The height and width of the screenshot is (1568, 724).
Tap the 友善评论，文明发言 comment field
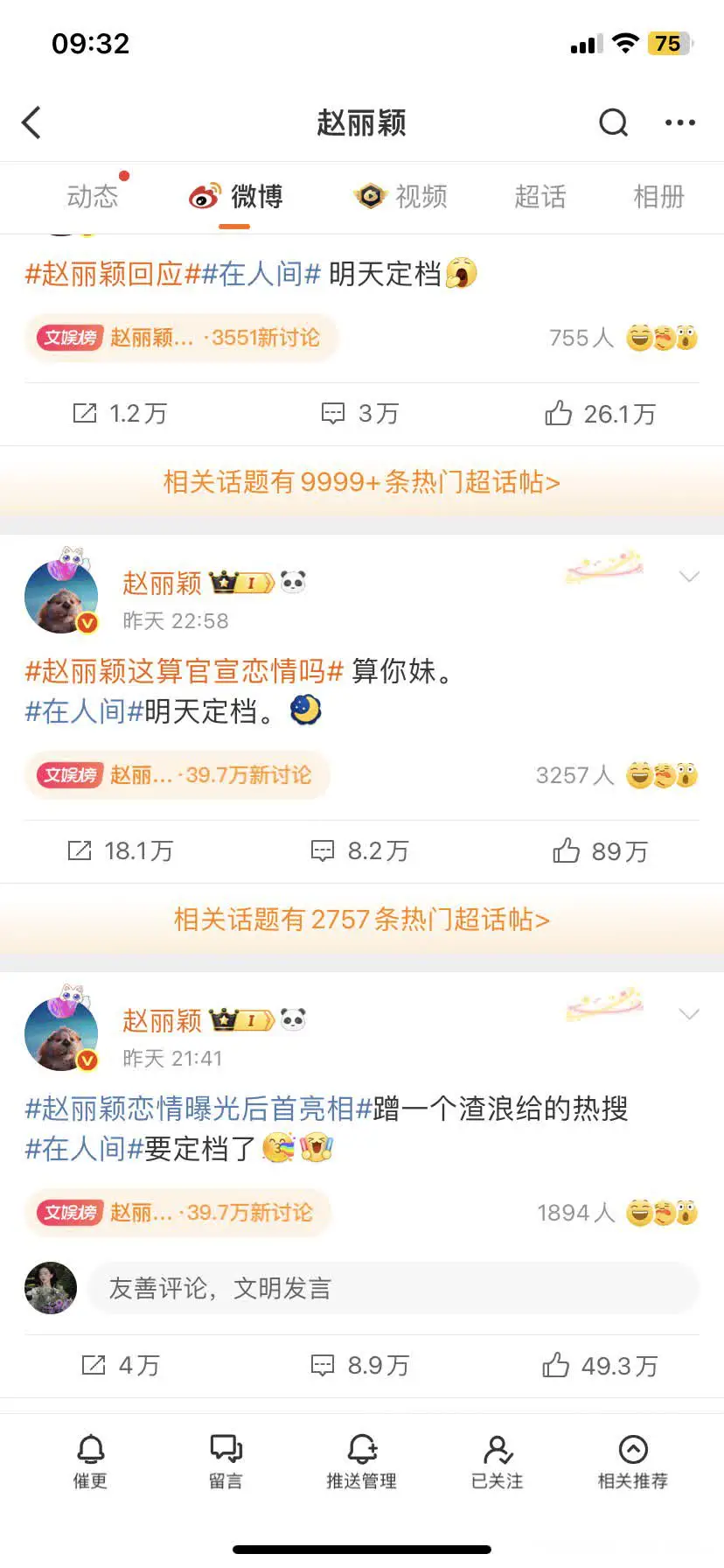point(392,1288)
